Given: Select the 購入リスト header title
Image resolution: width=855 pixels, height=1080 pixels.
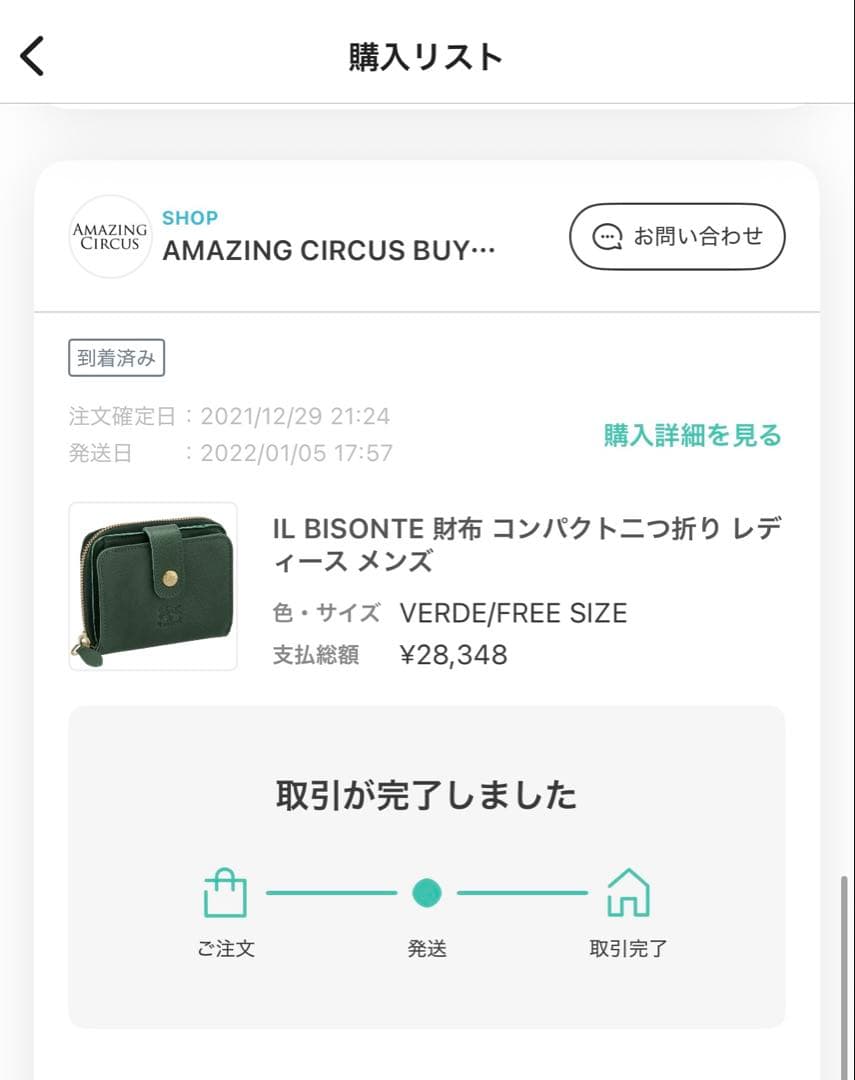Looking at the screenshot, I should 427,55.
